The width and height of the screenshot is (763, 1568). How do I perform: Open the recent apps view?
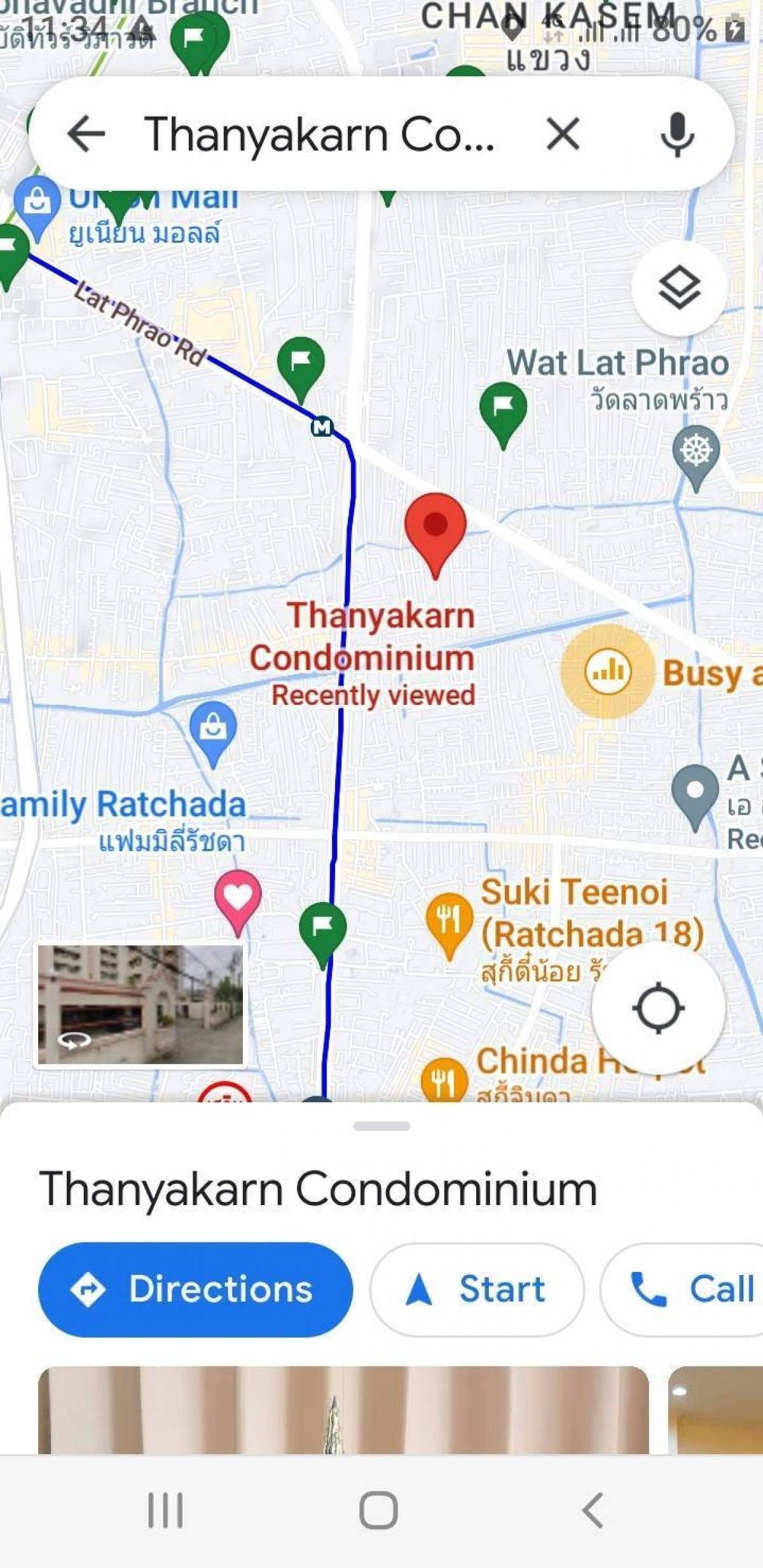[x=165, y=1510]
